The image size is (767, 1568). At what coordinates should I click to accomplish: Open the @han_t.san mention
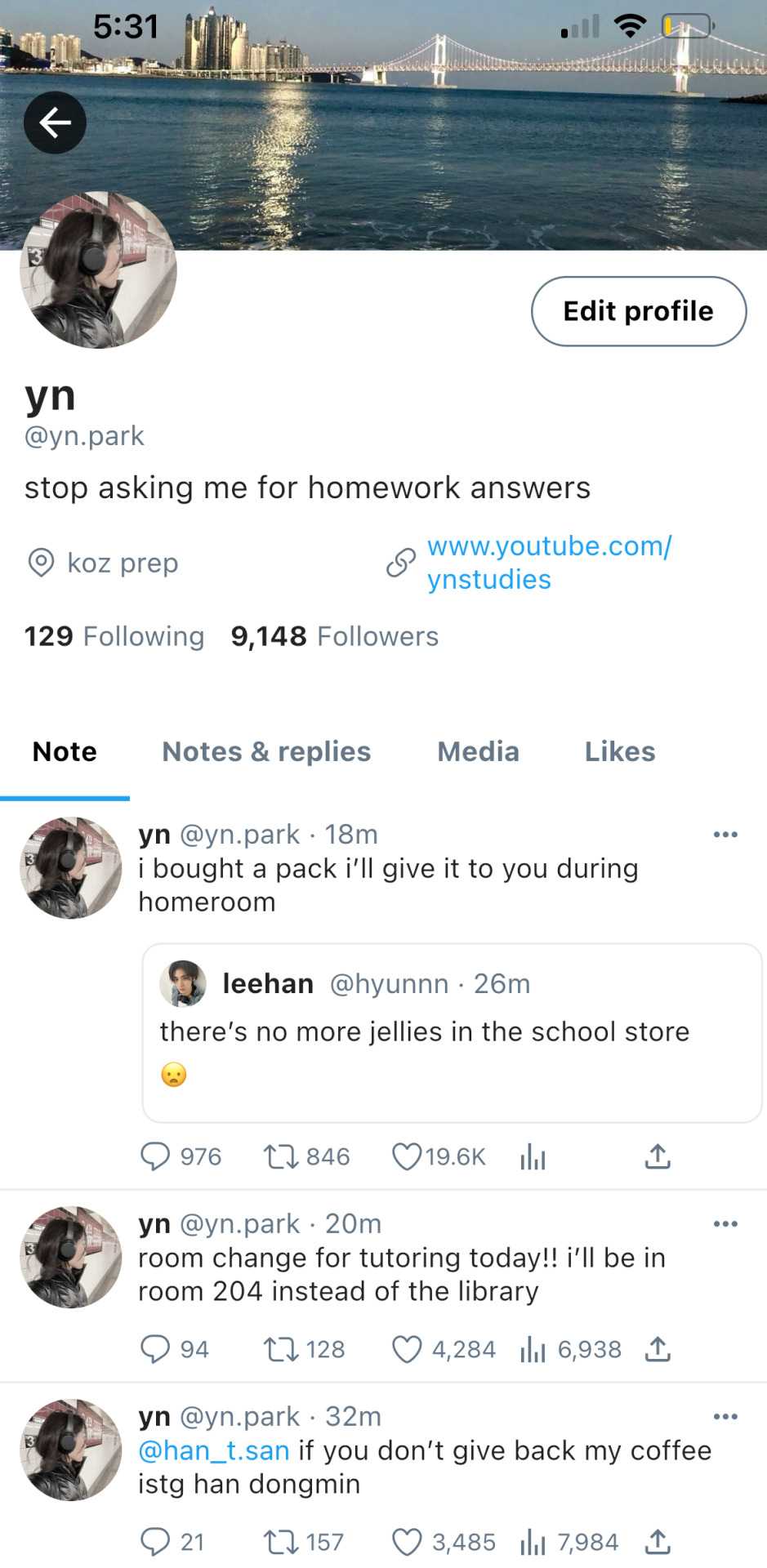click(x=214, y=1450)
